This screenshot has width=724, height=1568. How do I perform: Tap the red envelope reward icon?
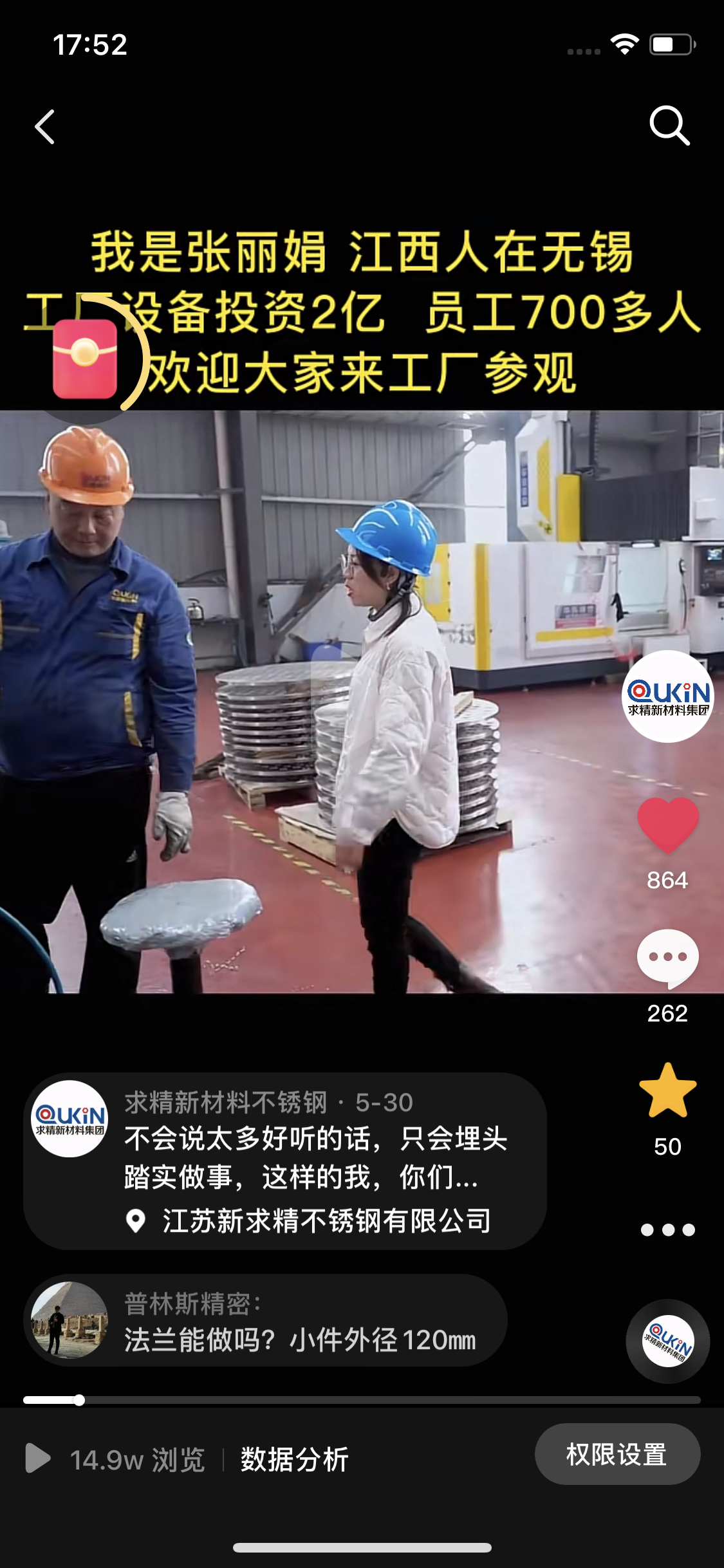click(85, 359)
